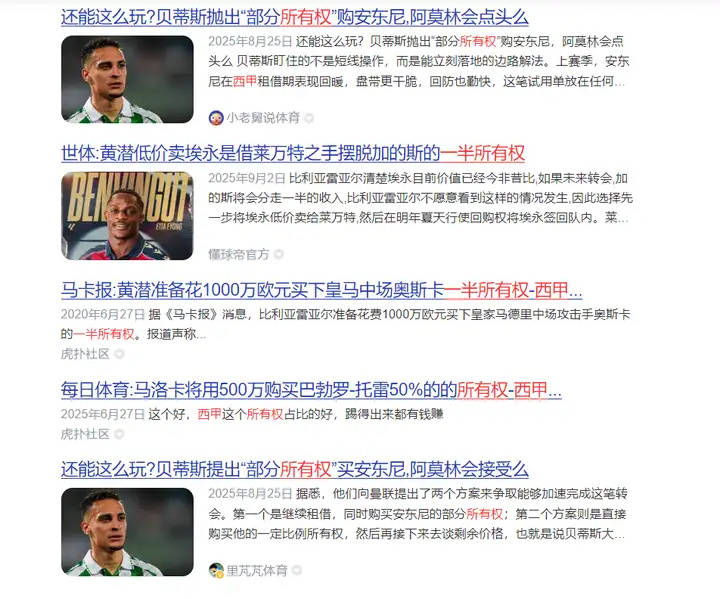The height and width of the screenshot is (599, 720).
Task: Open the 马卡报 result about 奥斯卡 1000万欧元
Action: [x=320, y=290]
